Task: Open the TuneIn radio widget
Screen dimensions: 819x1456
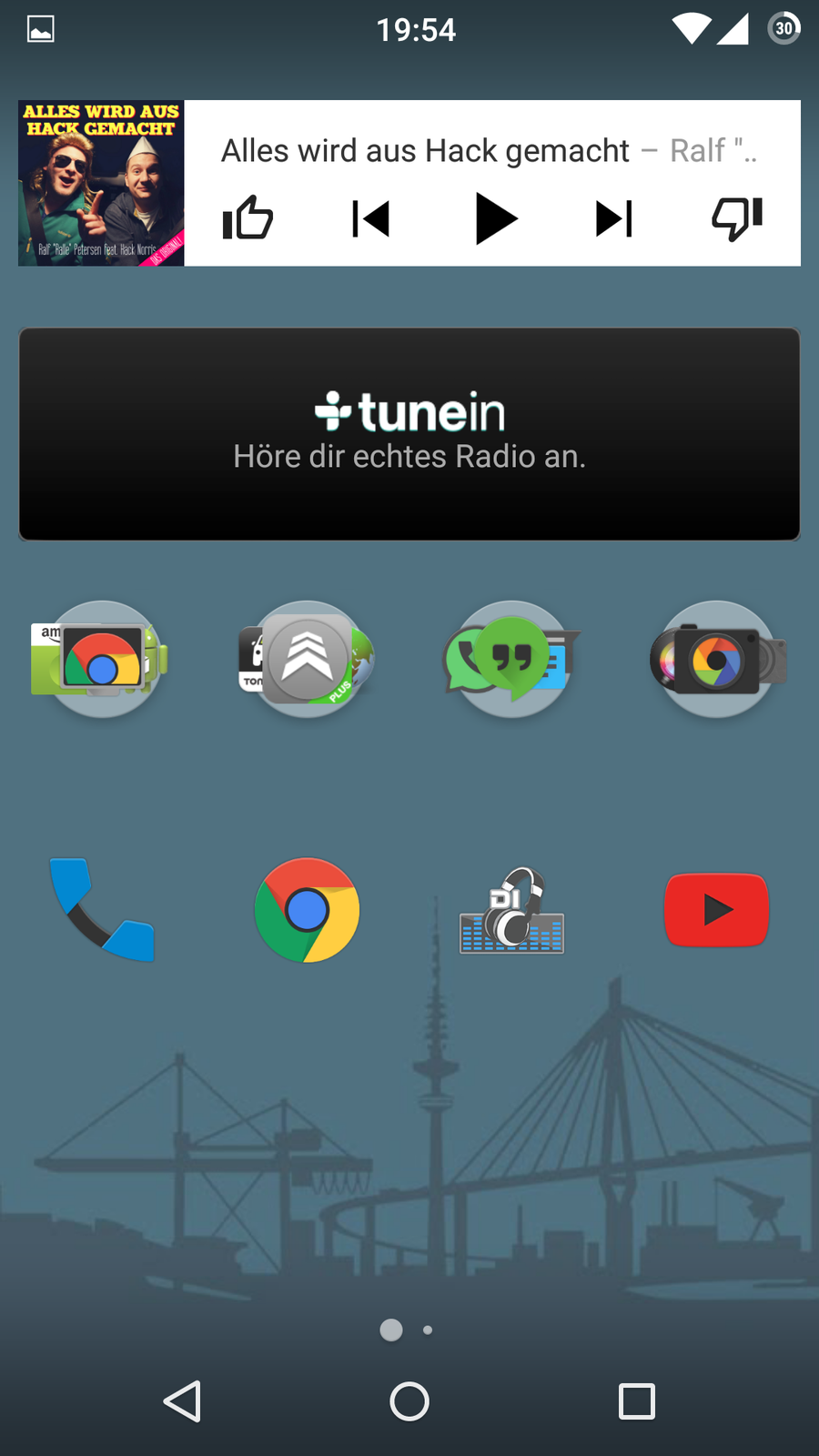Action: (x=409, y=434)
